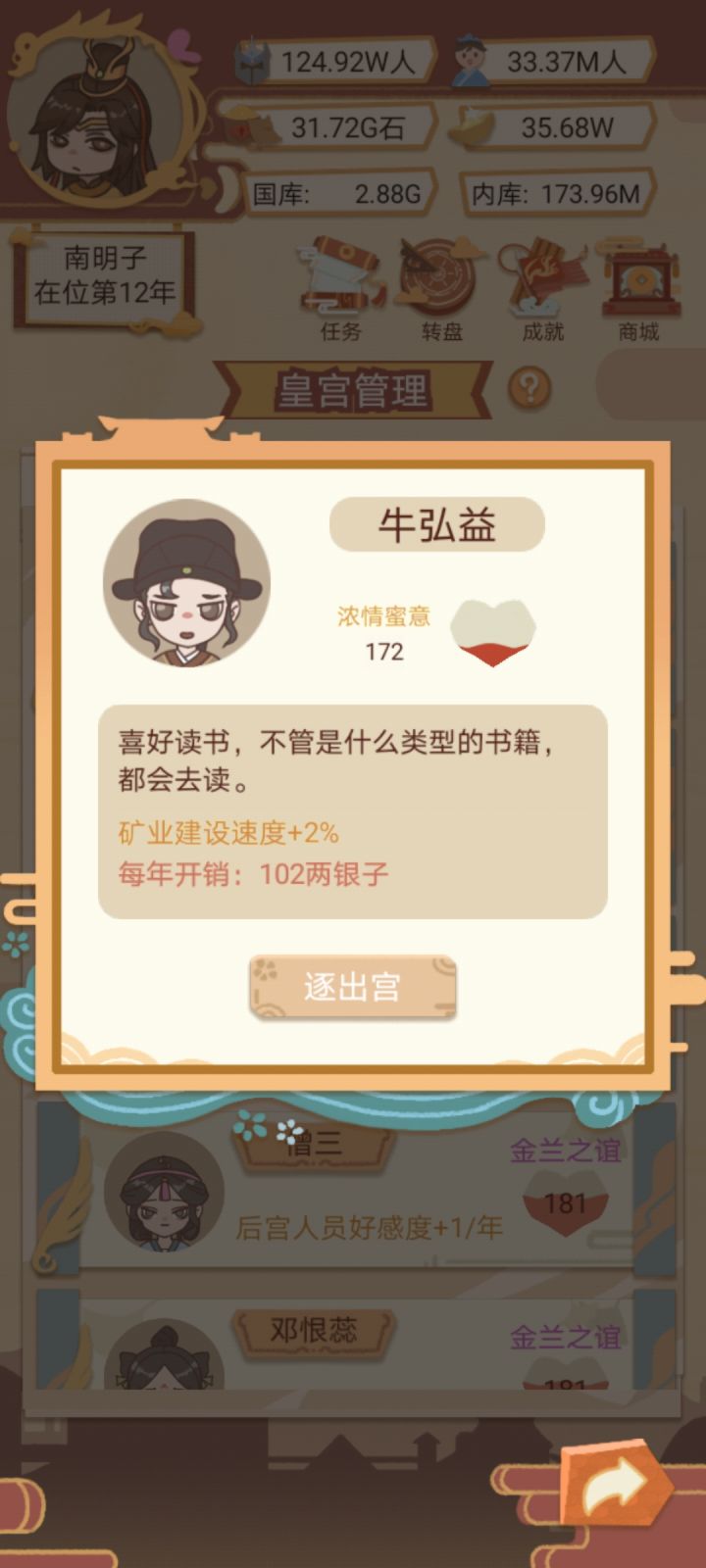This screenshot has height=1568, width=706.
Task: Open the 成就 achievements icon
Action: (x=542, y=284)
